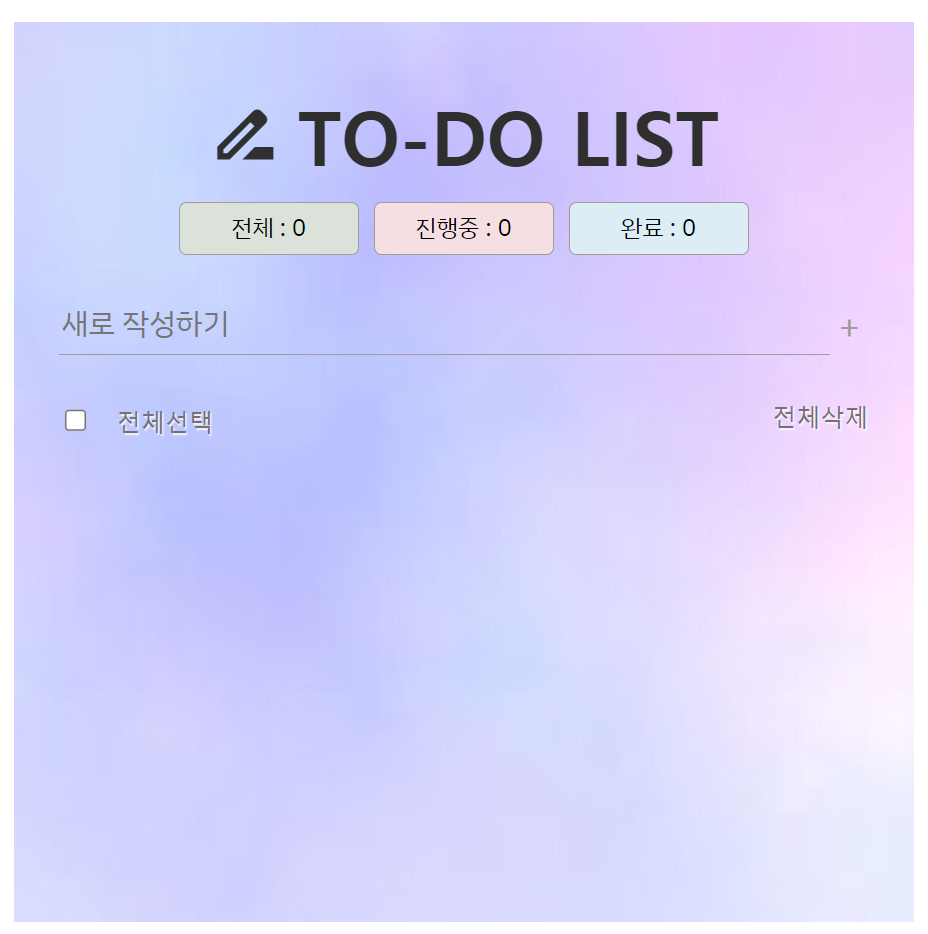The height and width of the screenshot is (934, 928).
Task: Select the 진행중 in-progress counter
Action: [463, 228]
